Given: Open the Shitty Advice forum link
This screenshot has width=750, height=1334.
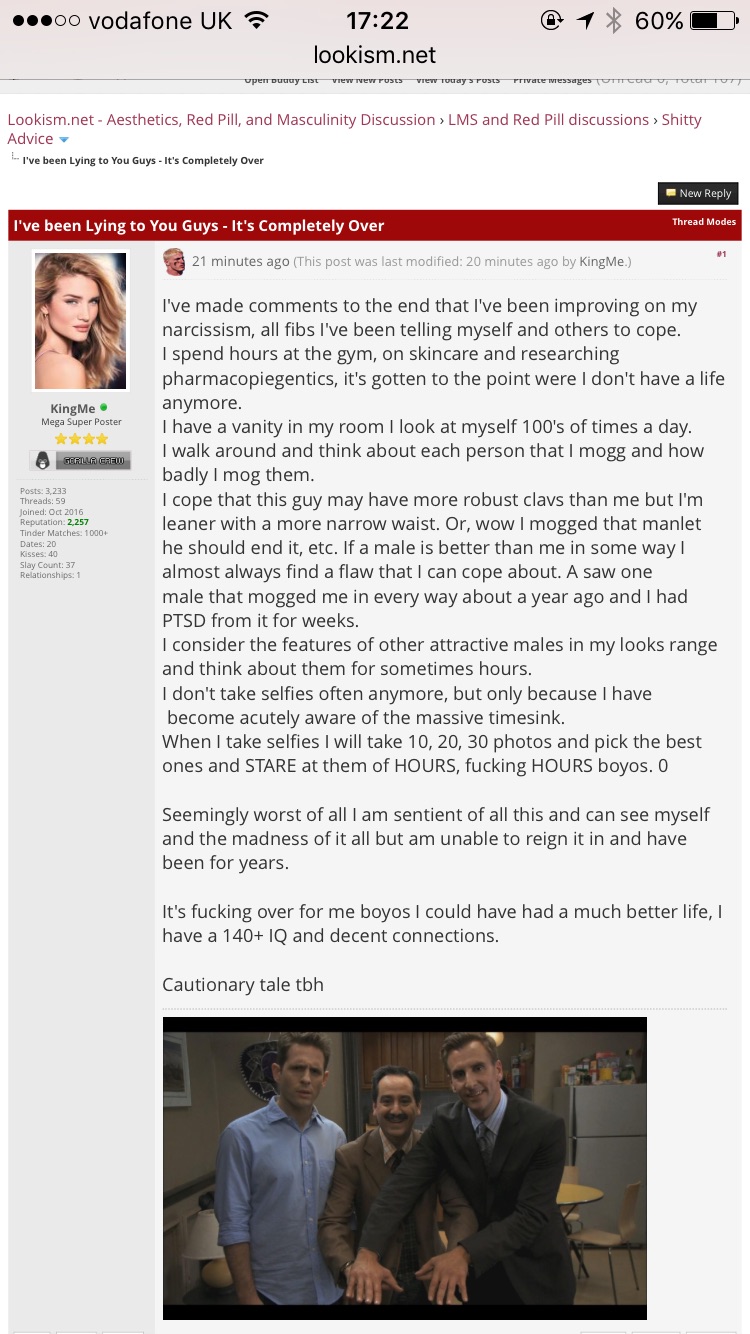Looking at the screenshot, I should [x=354, y=129].
